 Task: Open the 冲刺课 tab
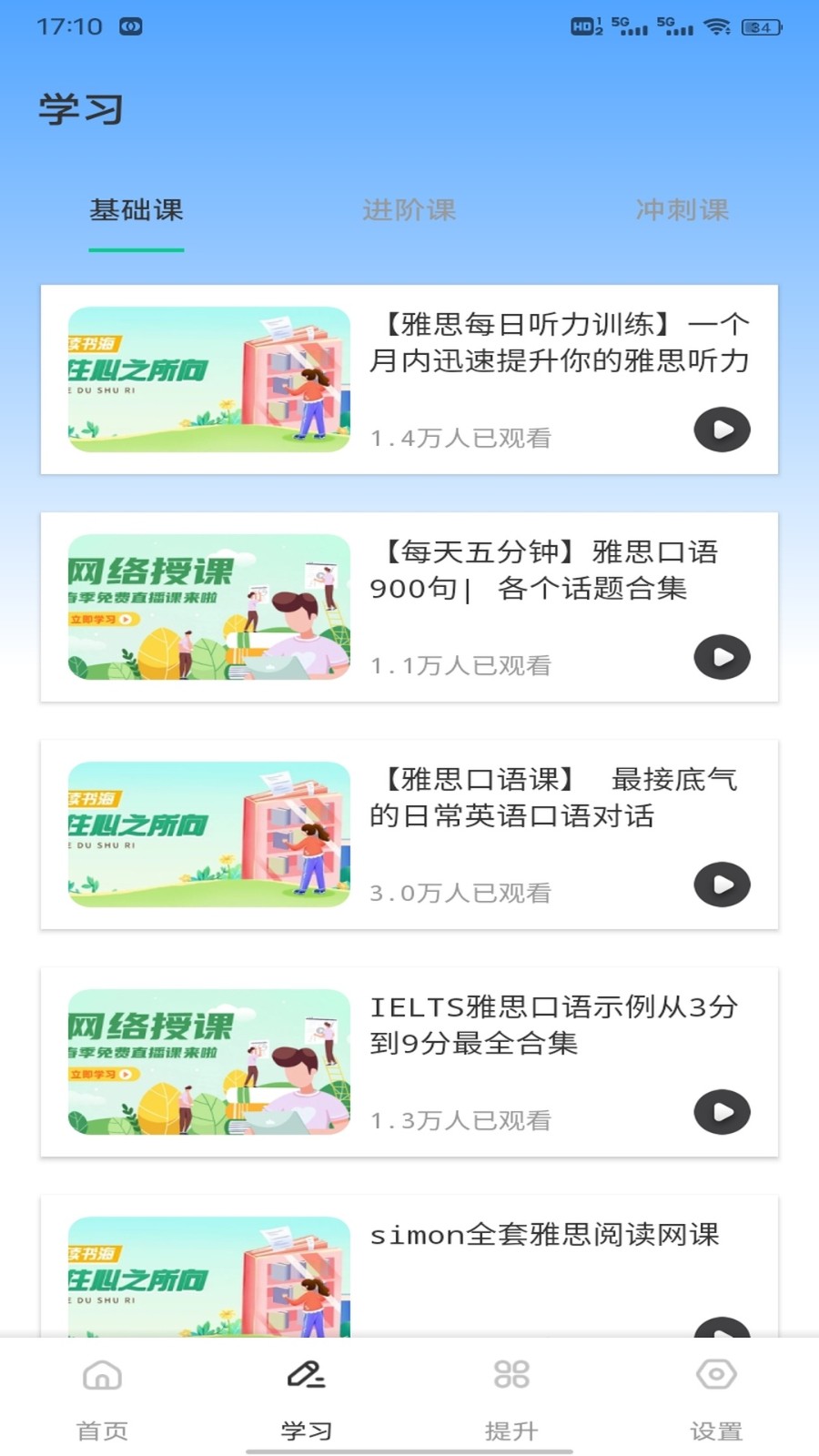[x=683, y=211]
